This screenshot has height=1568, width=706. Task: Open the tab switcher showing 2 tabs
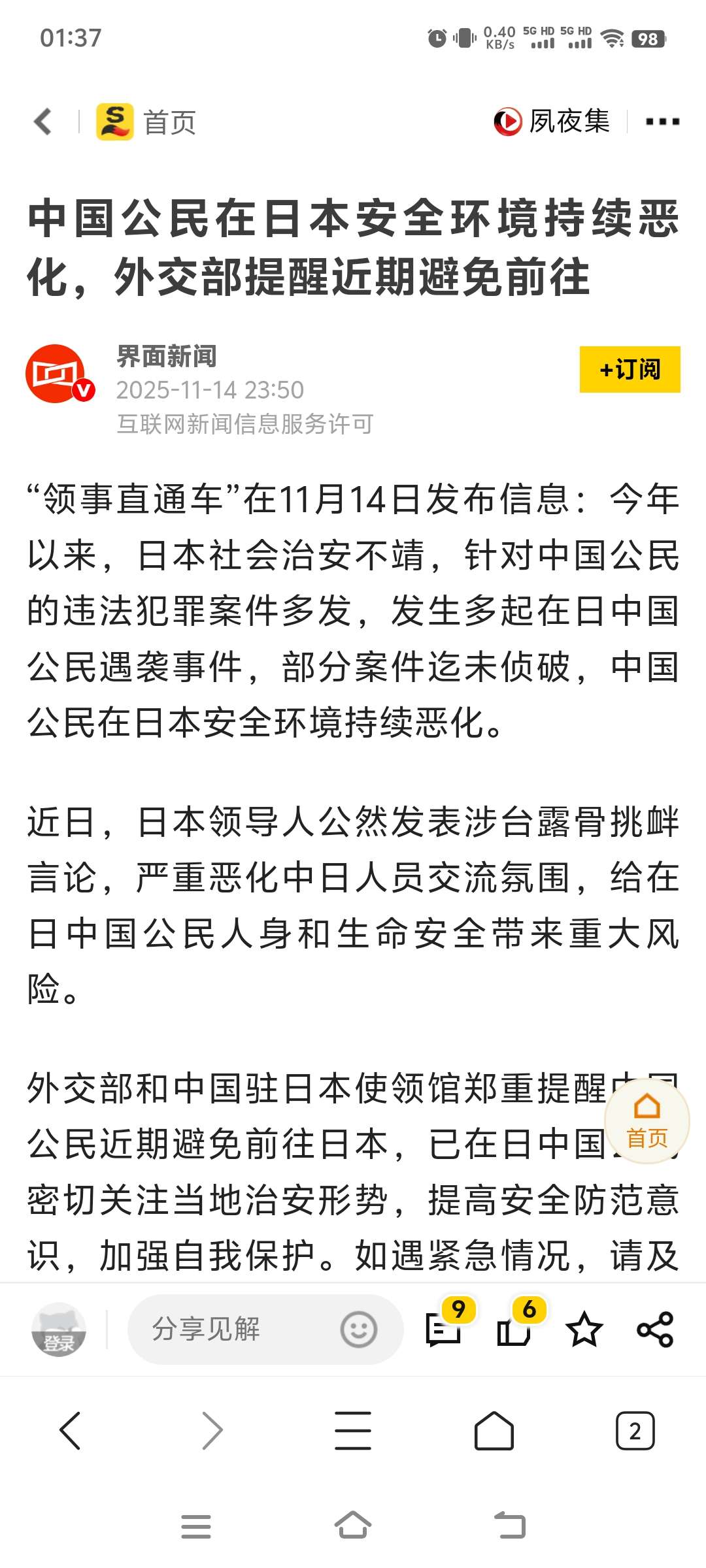[x=635, y=1431]
